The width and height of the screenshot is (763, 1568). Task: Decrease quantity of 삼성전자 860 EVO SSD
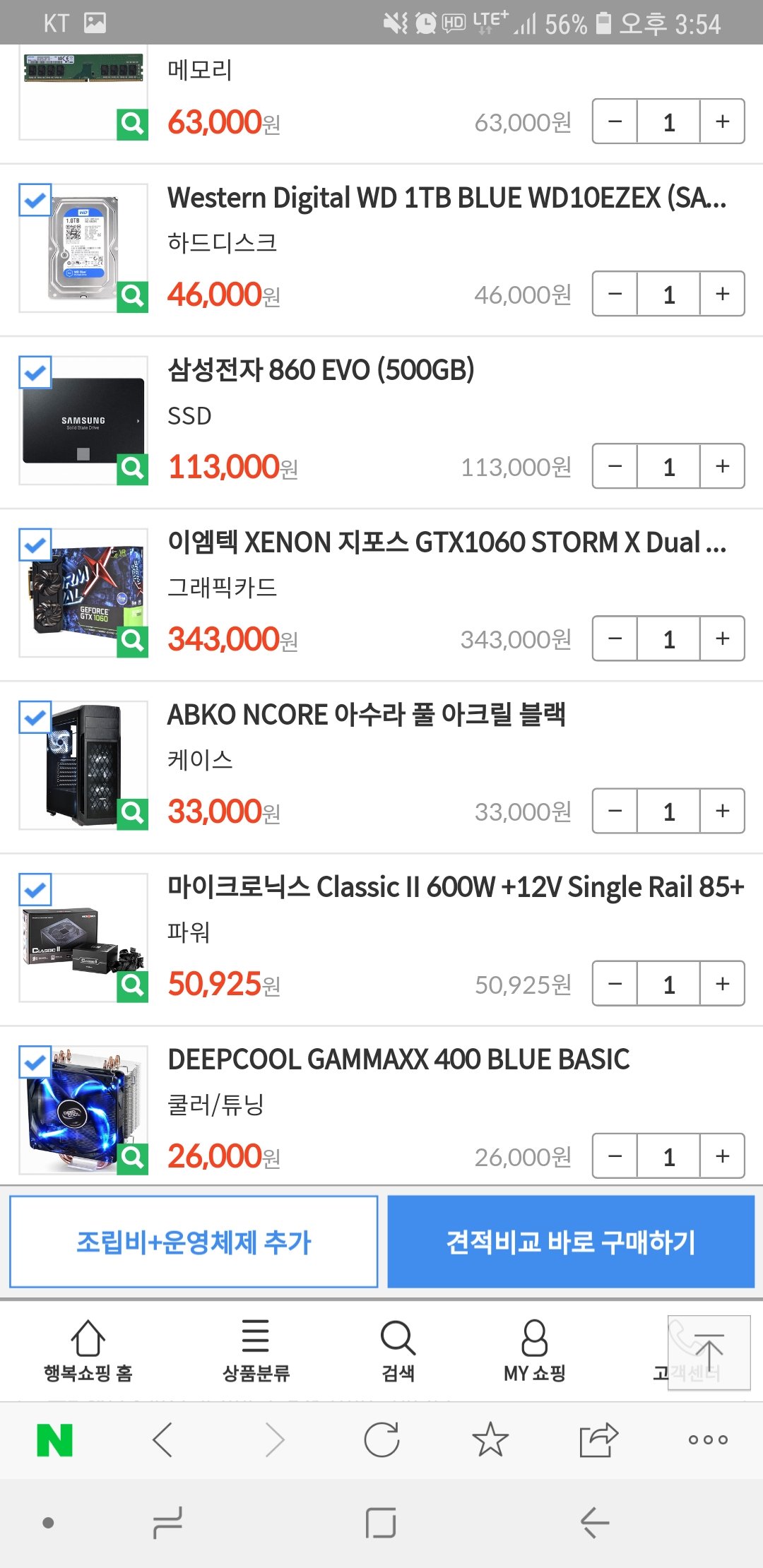[615, 466]
